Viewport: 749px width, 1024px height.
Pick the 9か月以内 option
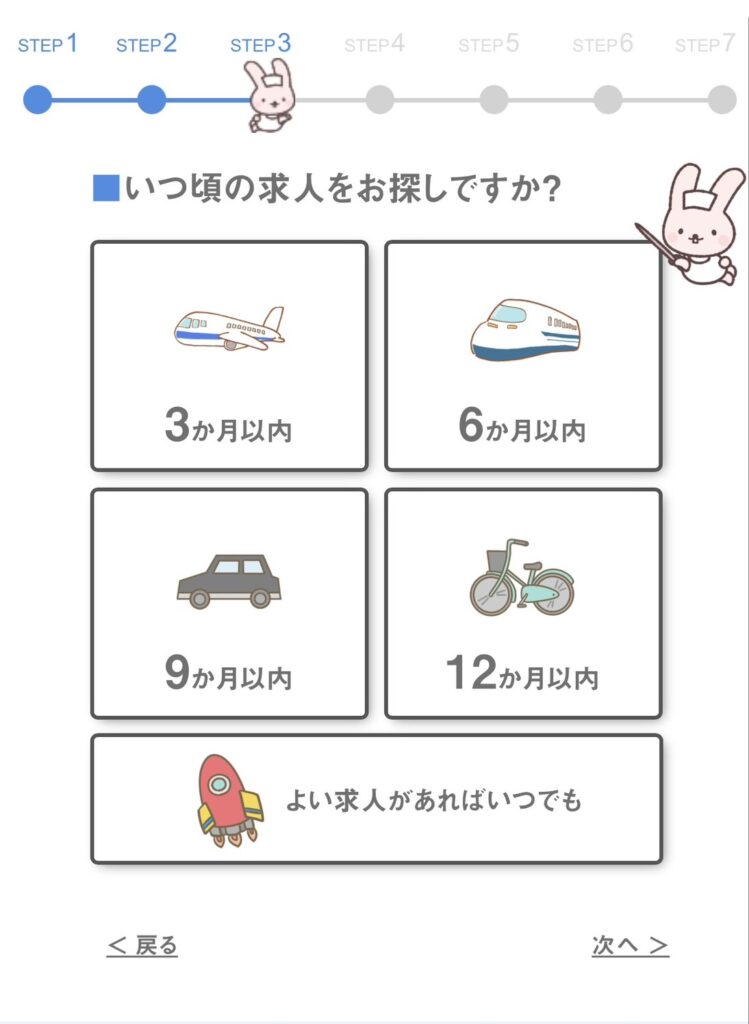229,603
